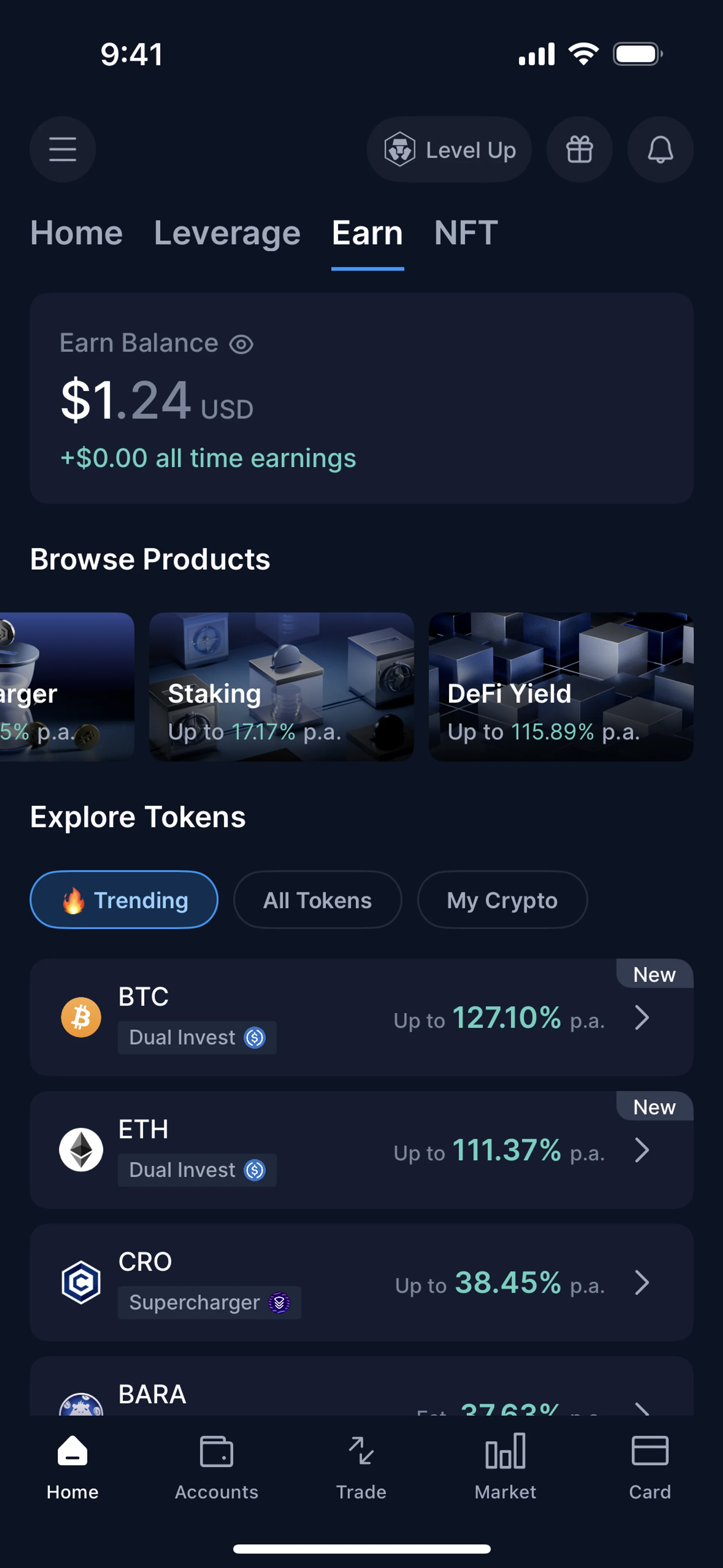This screenshot has width=723, height=1568.
Task: Open the Staking product card
Action: pyautogui.click(x=281, y=686)
